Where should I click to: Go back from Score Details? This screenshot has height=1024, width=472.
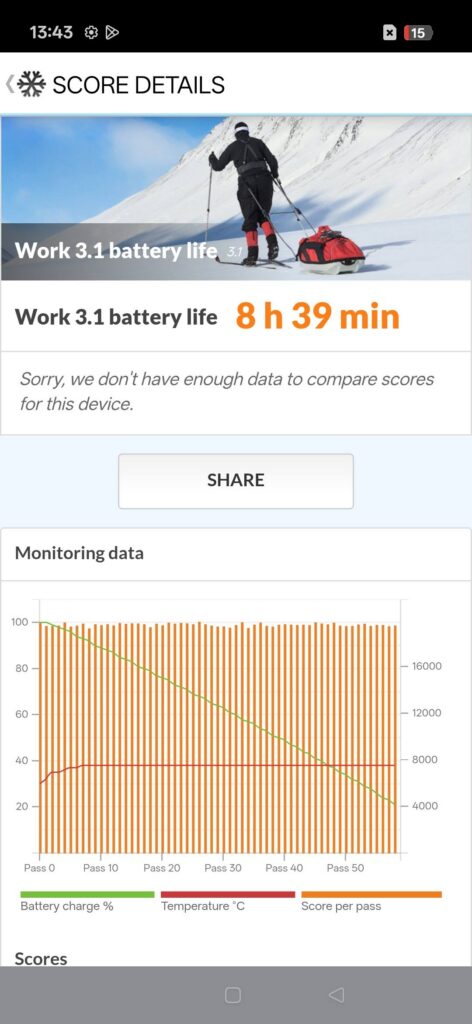(10, 85)
